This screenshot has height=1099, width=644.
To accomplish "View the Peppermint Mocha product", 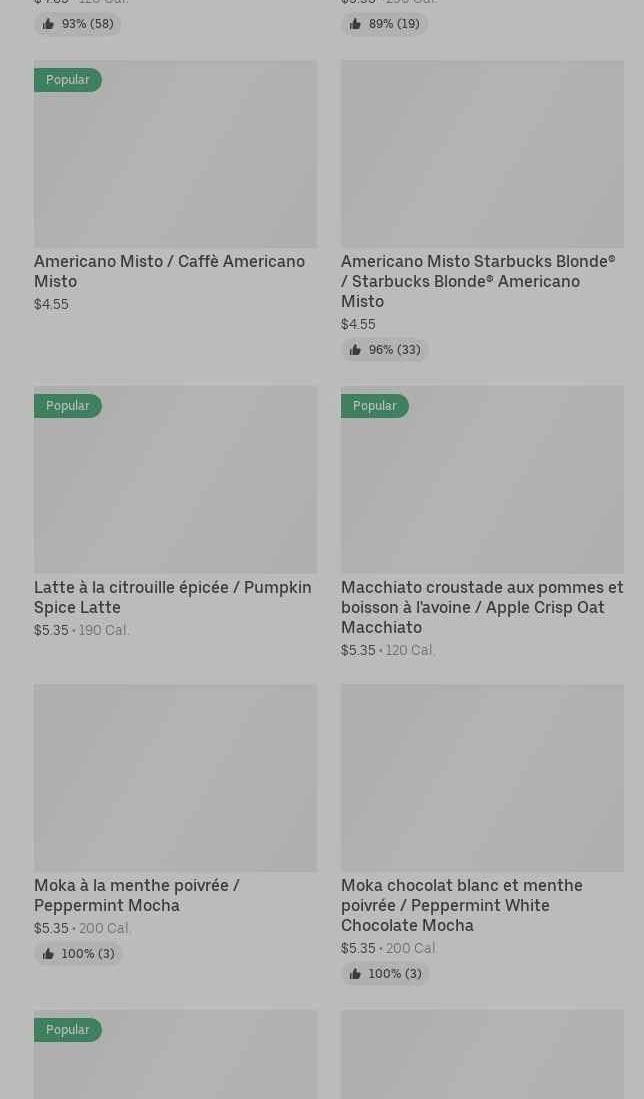I will click(x=175, y=824).
